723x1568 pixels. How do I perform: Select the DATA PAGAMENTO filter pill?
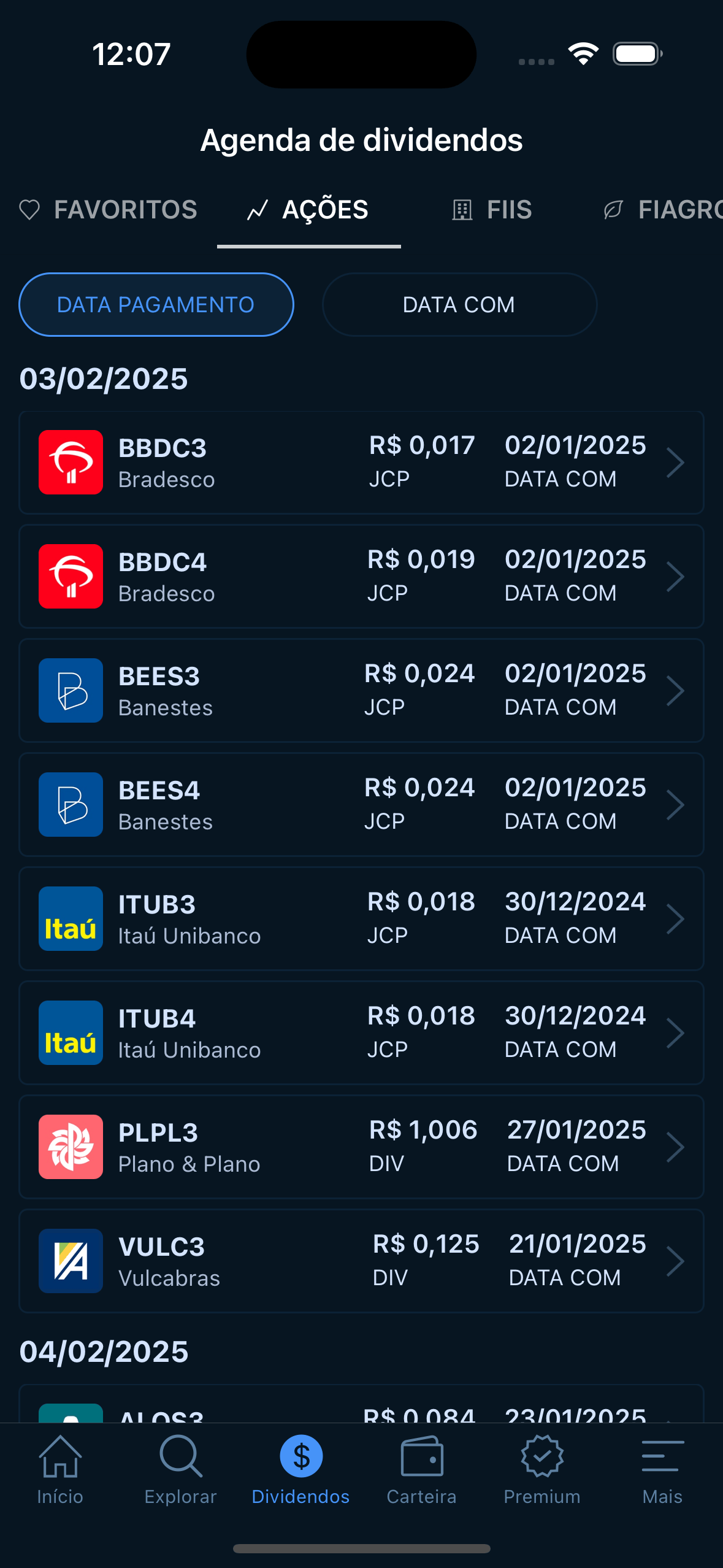pos(156,304)
